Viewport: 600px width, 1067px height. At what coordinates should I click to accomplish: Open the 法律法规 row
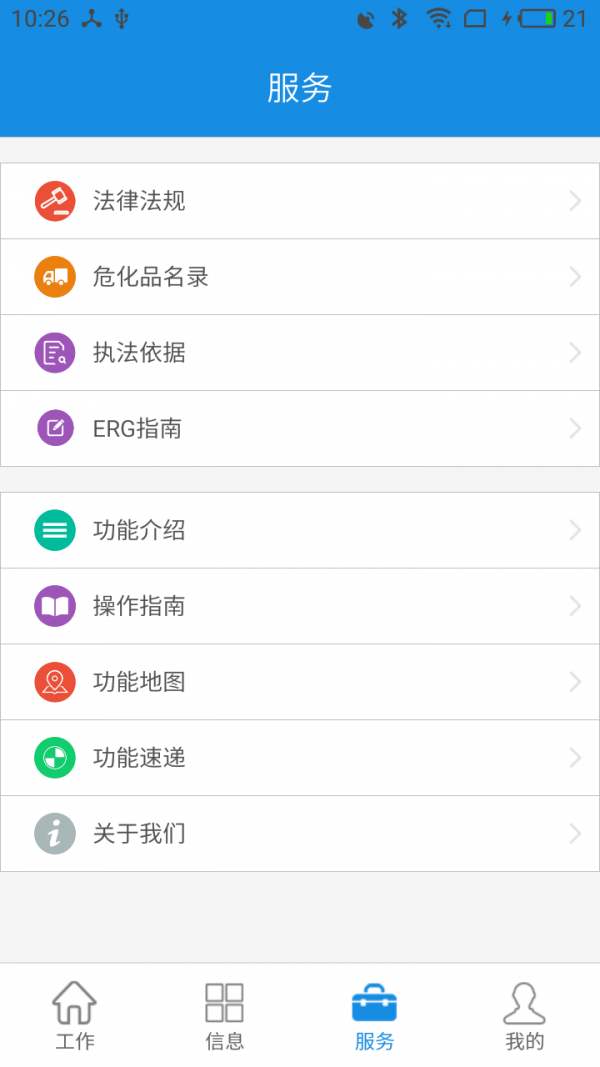pos(300,201)
